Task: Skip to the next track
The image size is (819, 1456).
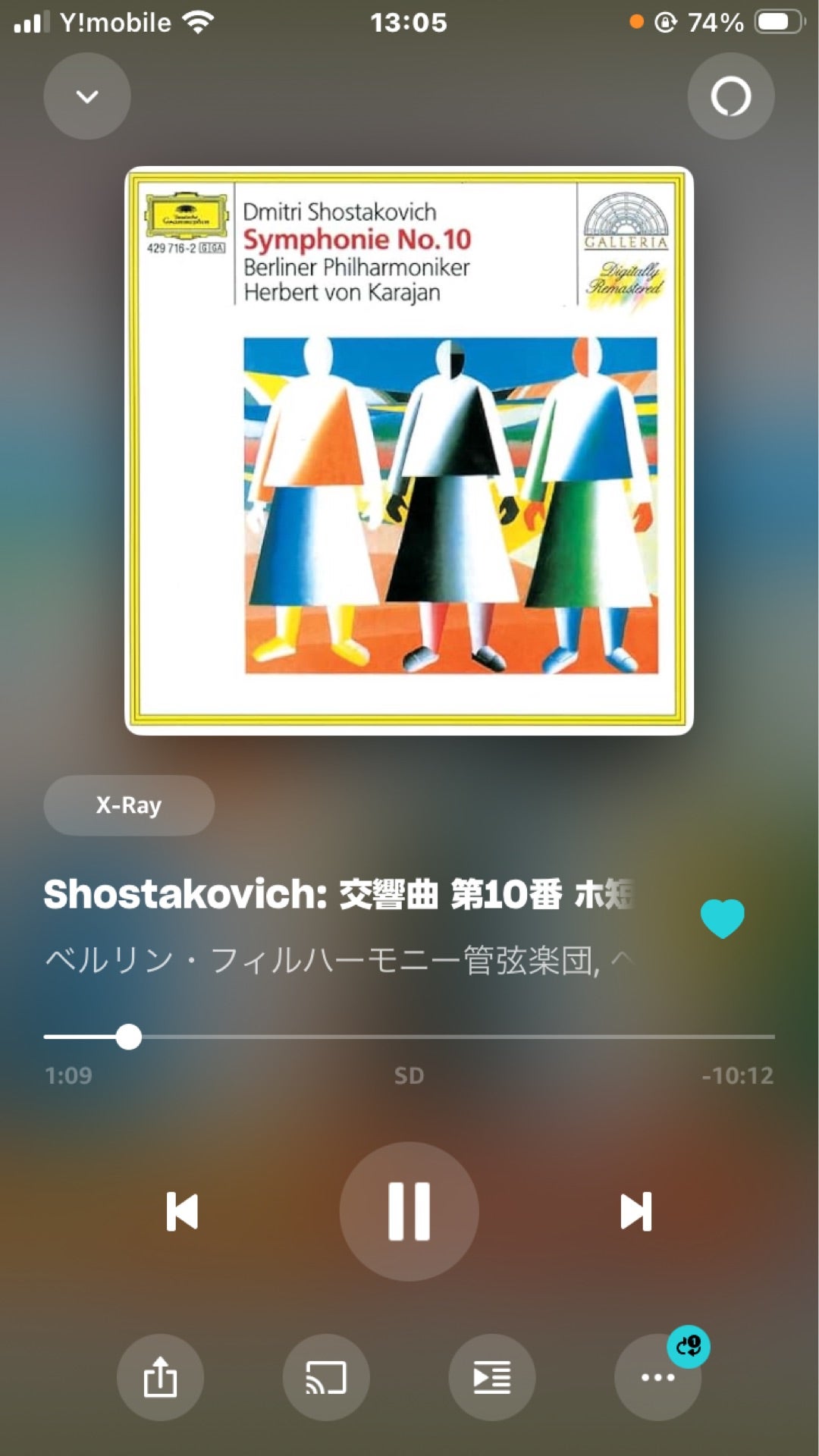Action: point(637,1210)
